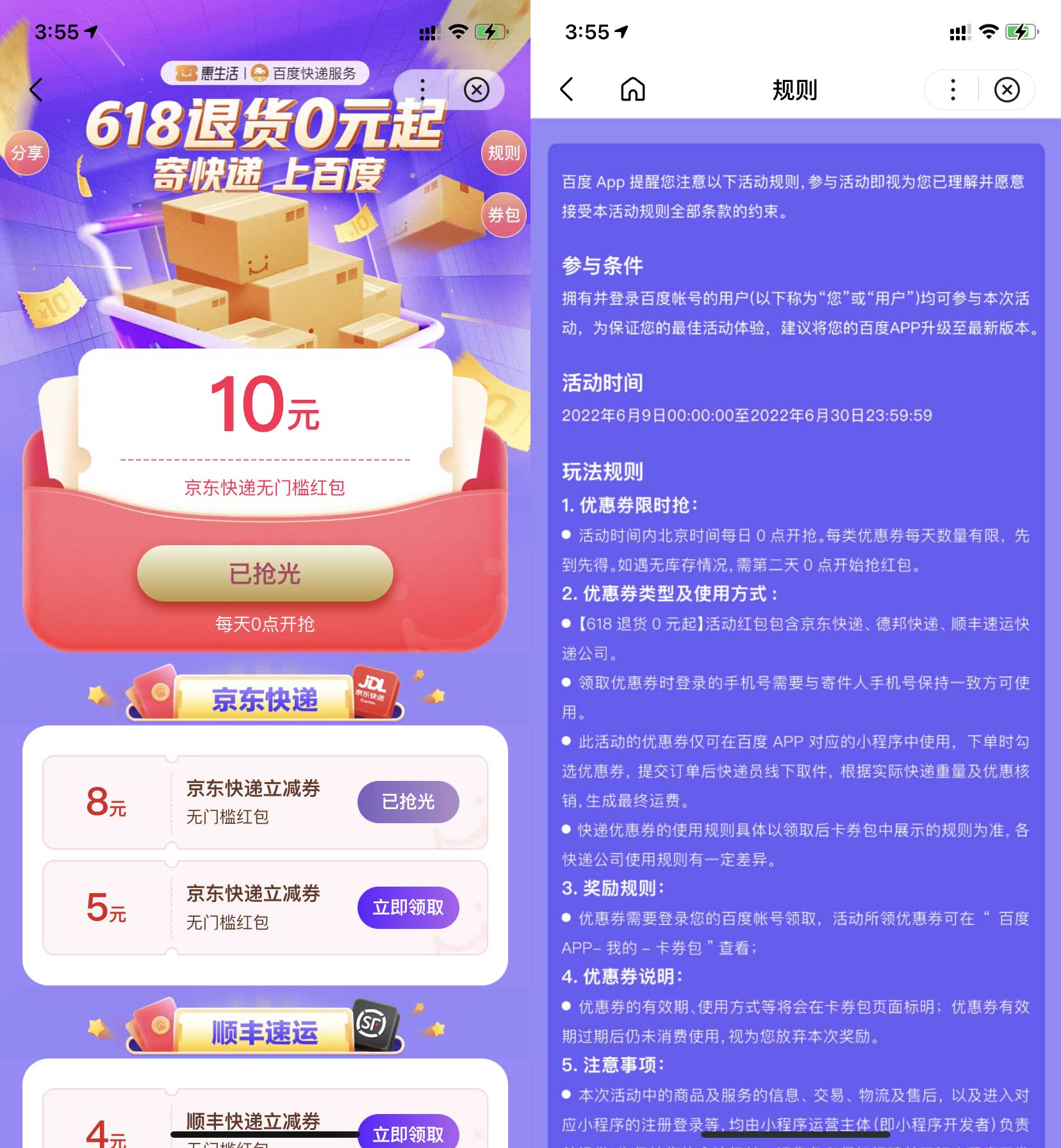Expand the three-dot menu on the activity page

click(x=422, y=89)
